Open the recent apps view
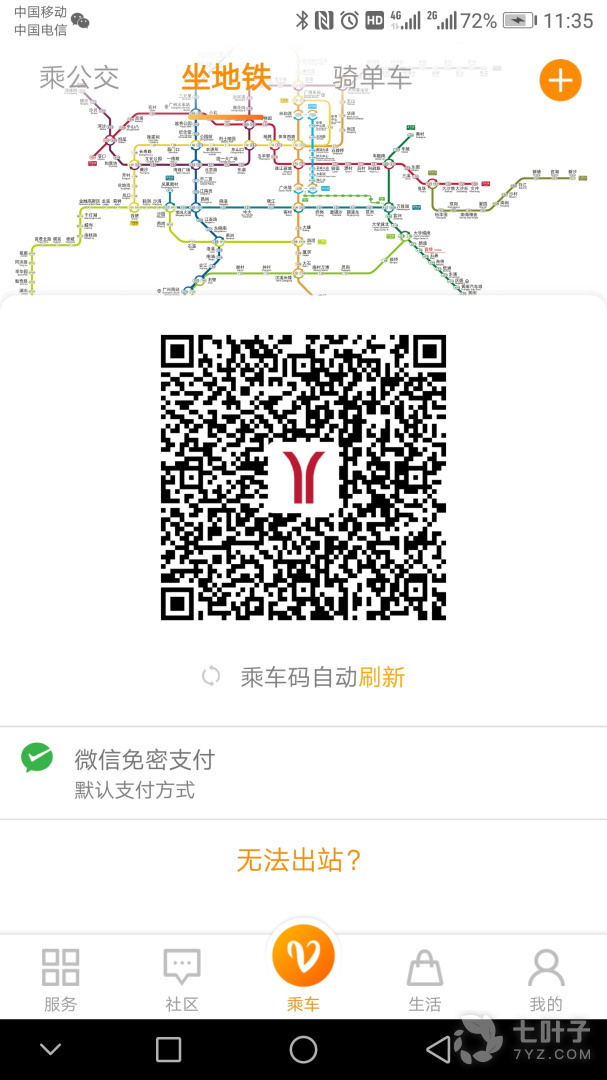607x1080 pixels. coord(169,1049)
